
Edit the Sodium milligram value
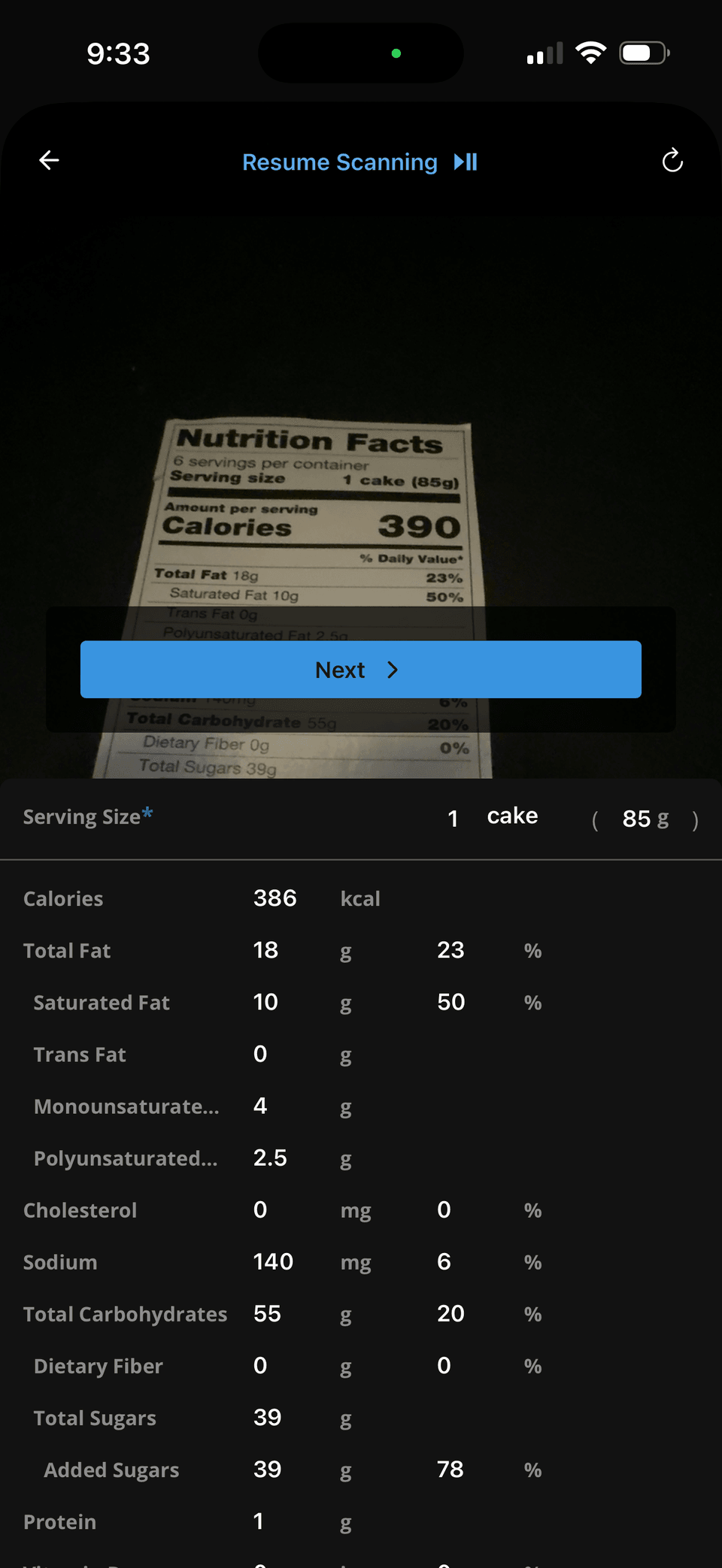pyautogui.click(x=273, y=1261)
